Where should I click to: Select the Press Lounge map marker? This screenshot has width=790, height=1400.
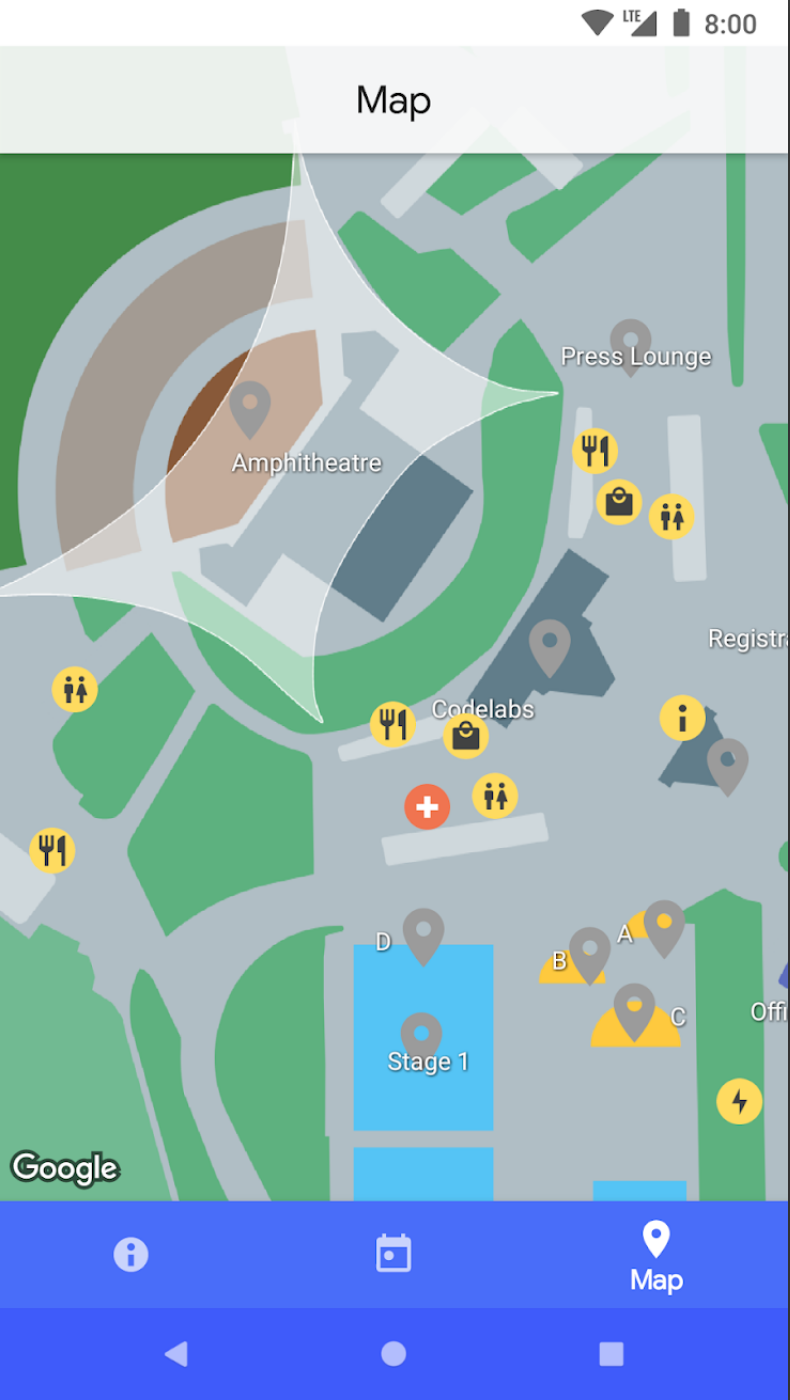631,348
